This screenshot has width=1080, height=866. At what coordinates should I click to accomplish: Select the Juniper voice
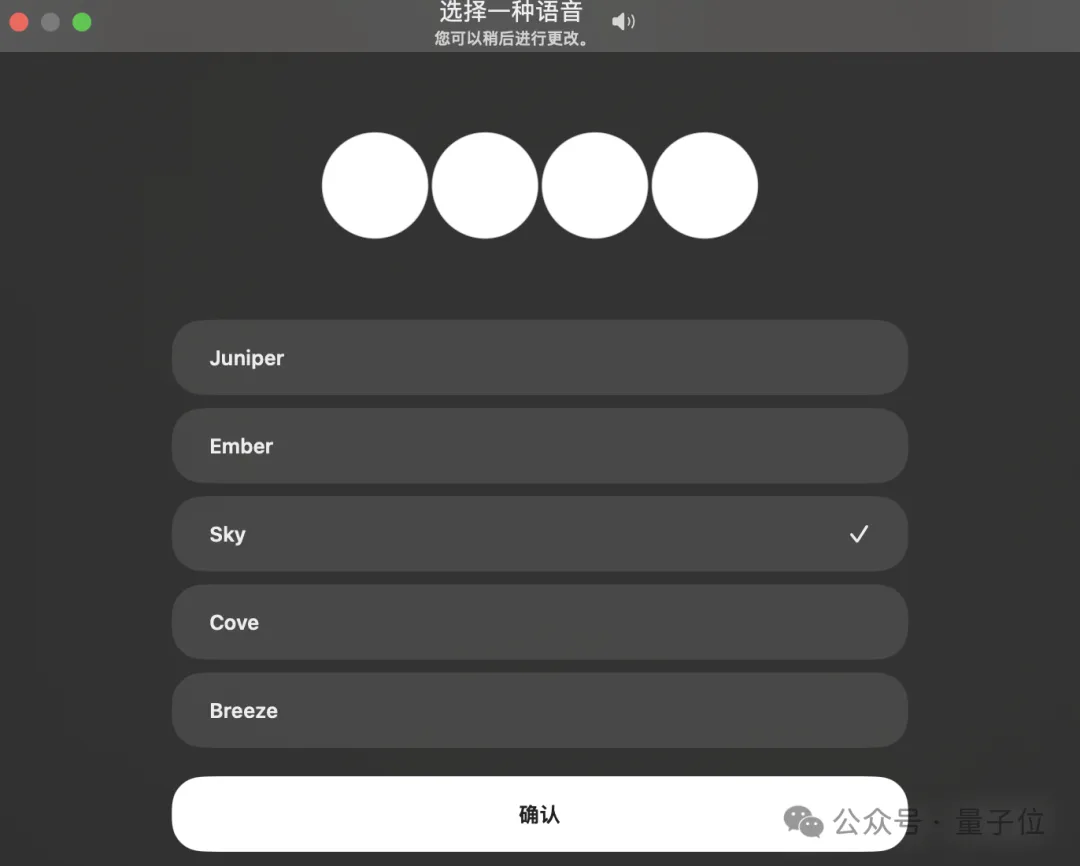(539, 358)
